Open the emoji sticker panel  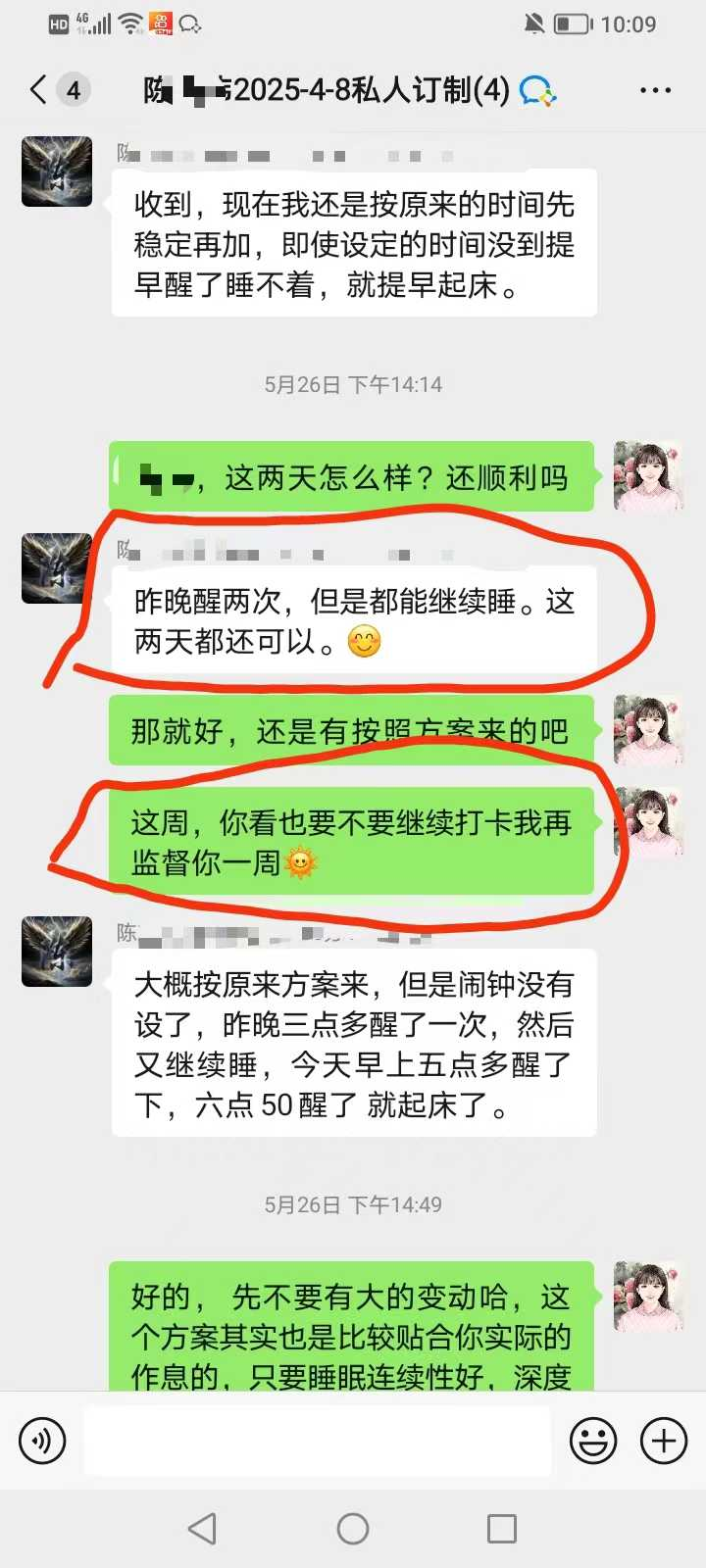(x=593, y=1441)
